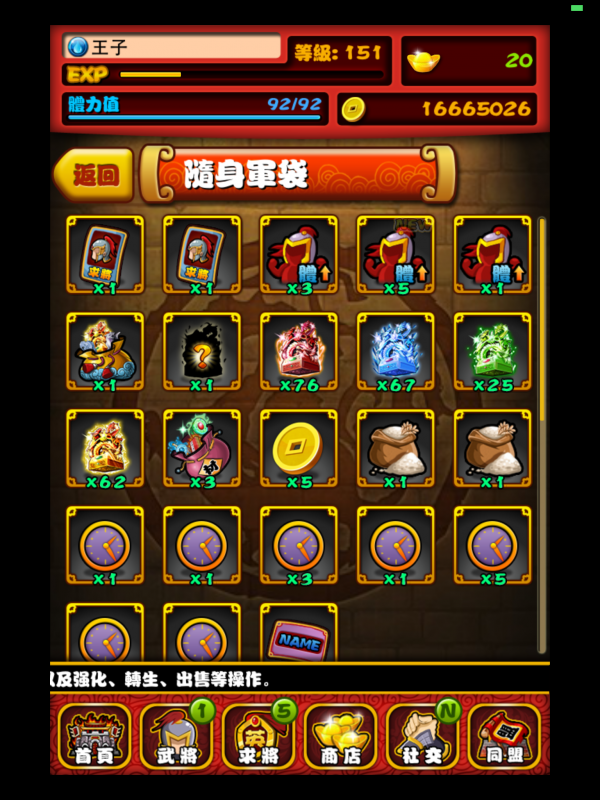Open the 社交 social tab
The image size is (600, 800).
[x=422, y=736]
